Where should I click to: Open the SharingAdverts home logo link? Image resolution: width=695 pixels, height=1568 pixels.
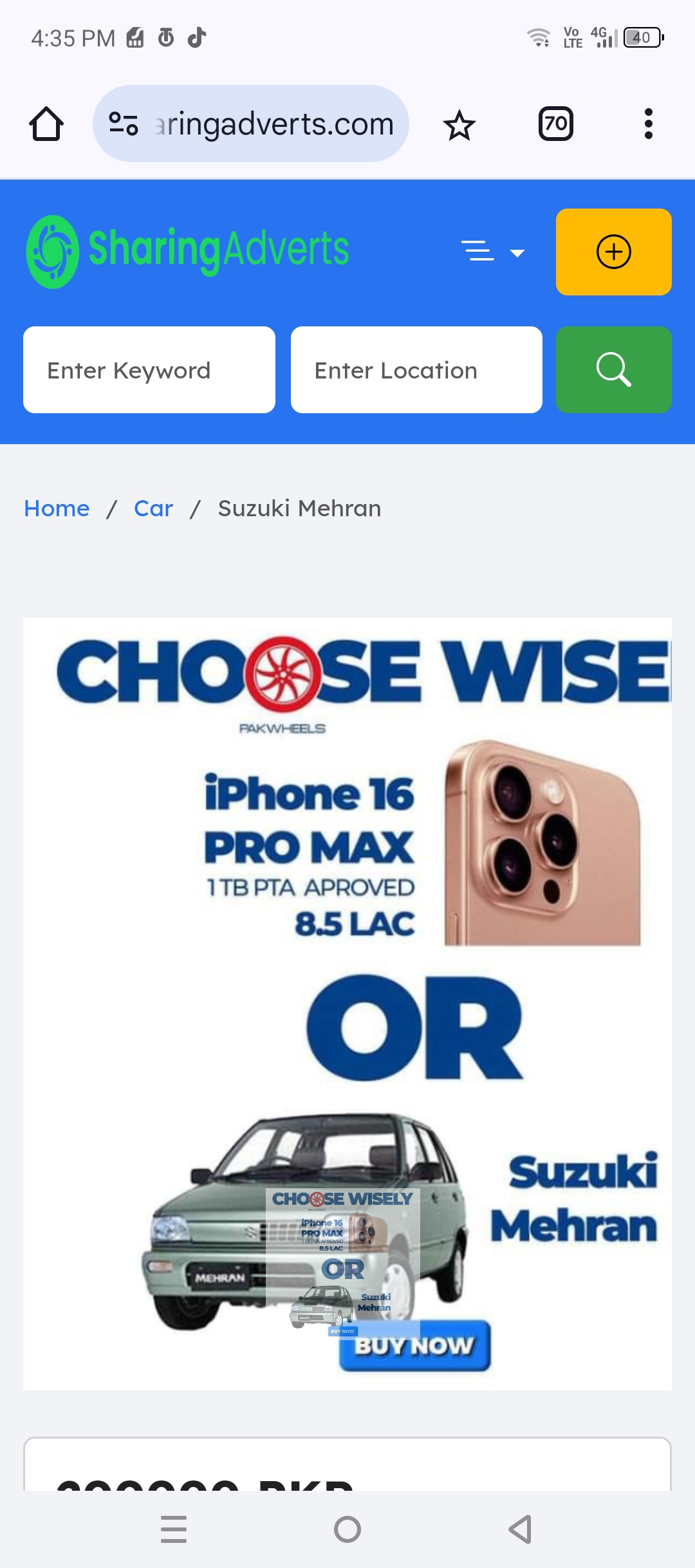(187, 251)
